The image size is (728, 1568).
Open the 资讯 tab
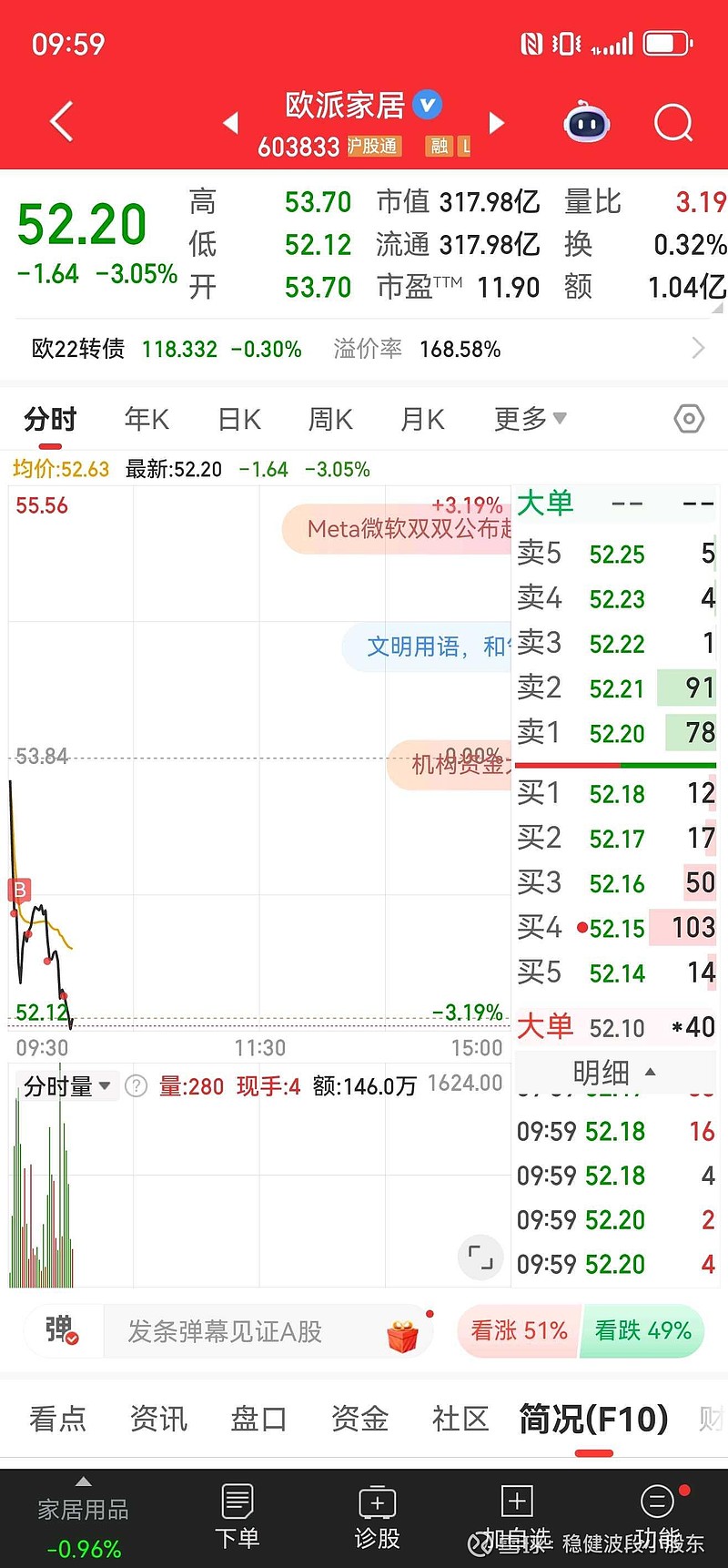click(x=158, y=1419)
